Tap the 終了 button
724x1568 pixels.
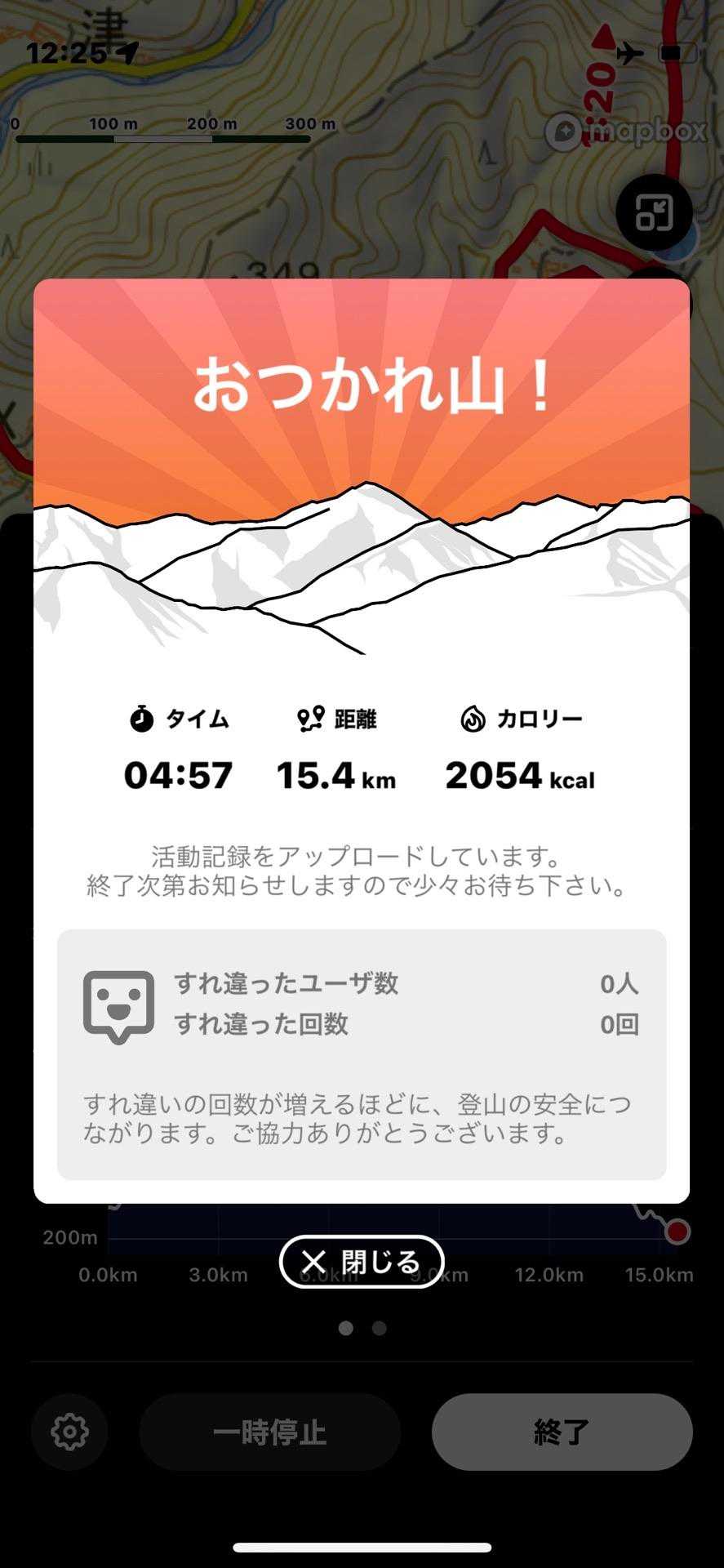(562, 1432)
